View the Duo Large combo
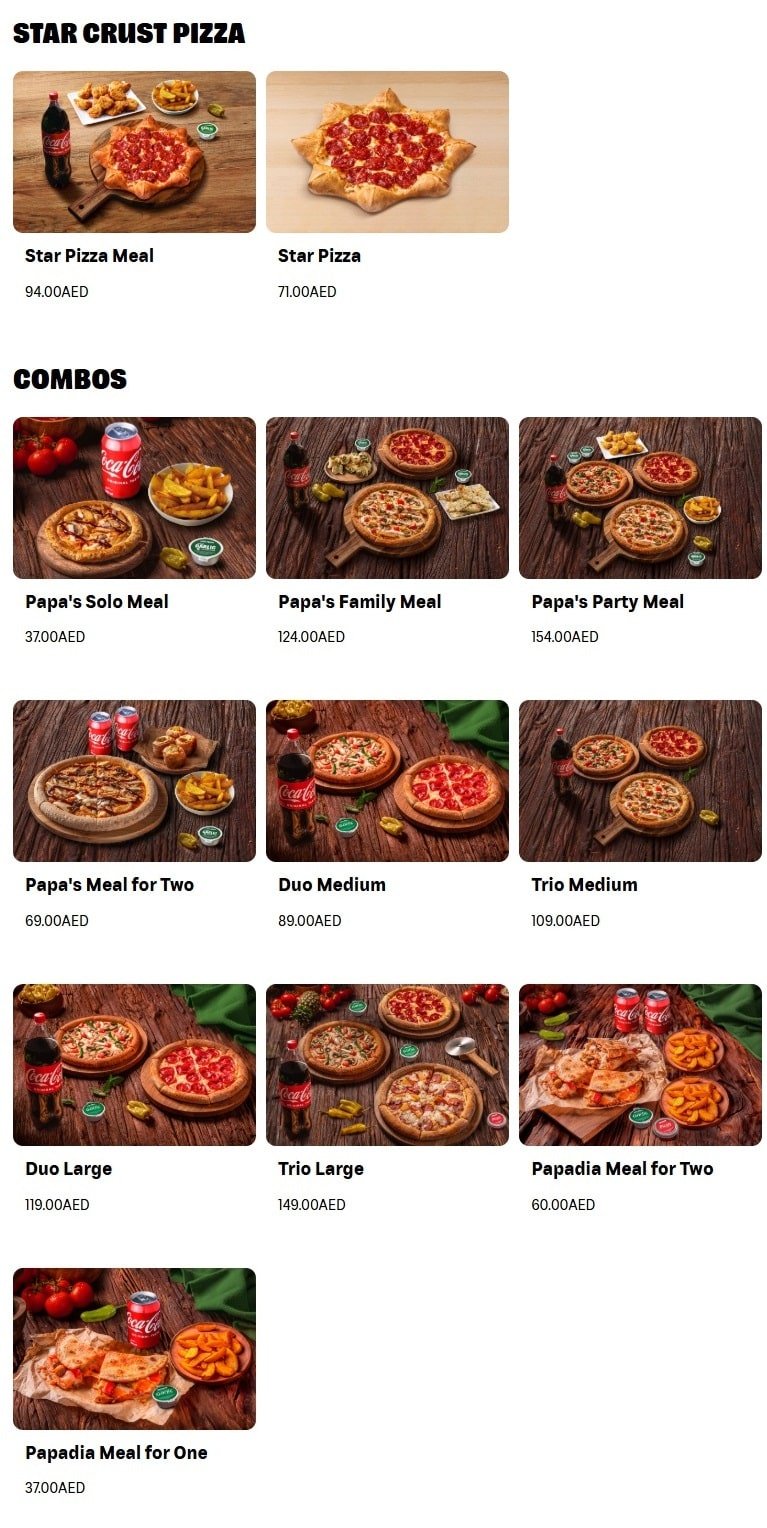 coord(134,1065)
